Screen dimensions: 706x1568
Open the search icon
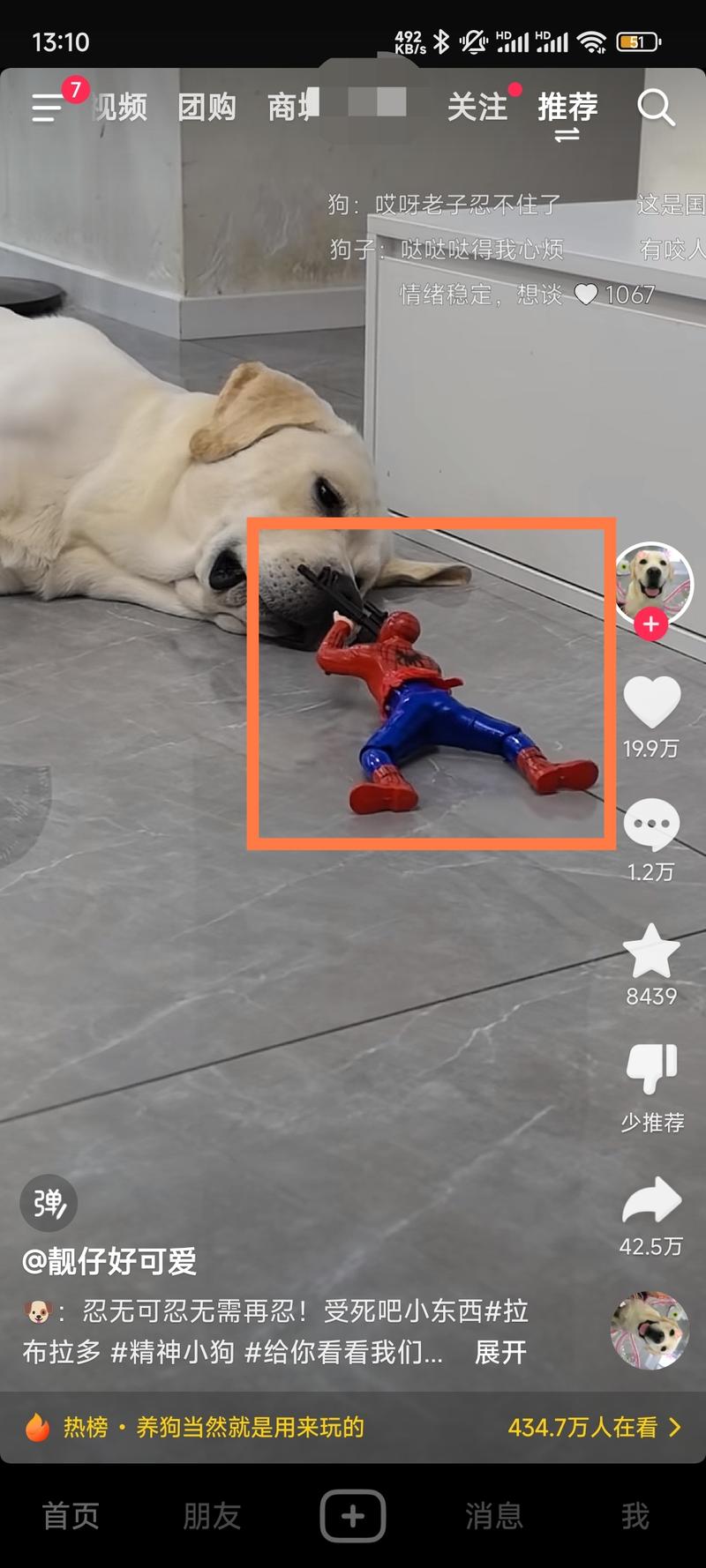tap(656, 108)
